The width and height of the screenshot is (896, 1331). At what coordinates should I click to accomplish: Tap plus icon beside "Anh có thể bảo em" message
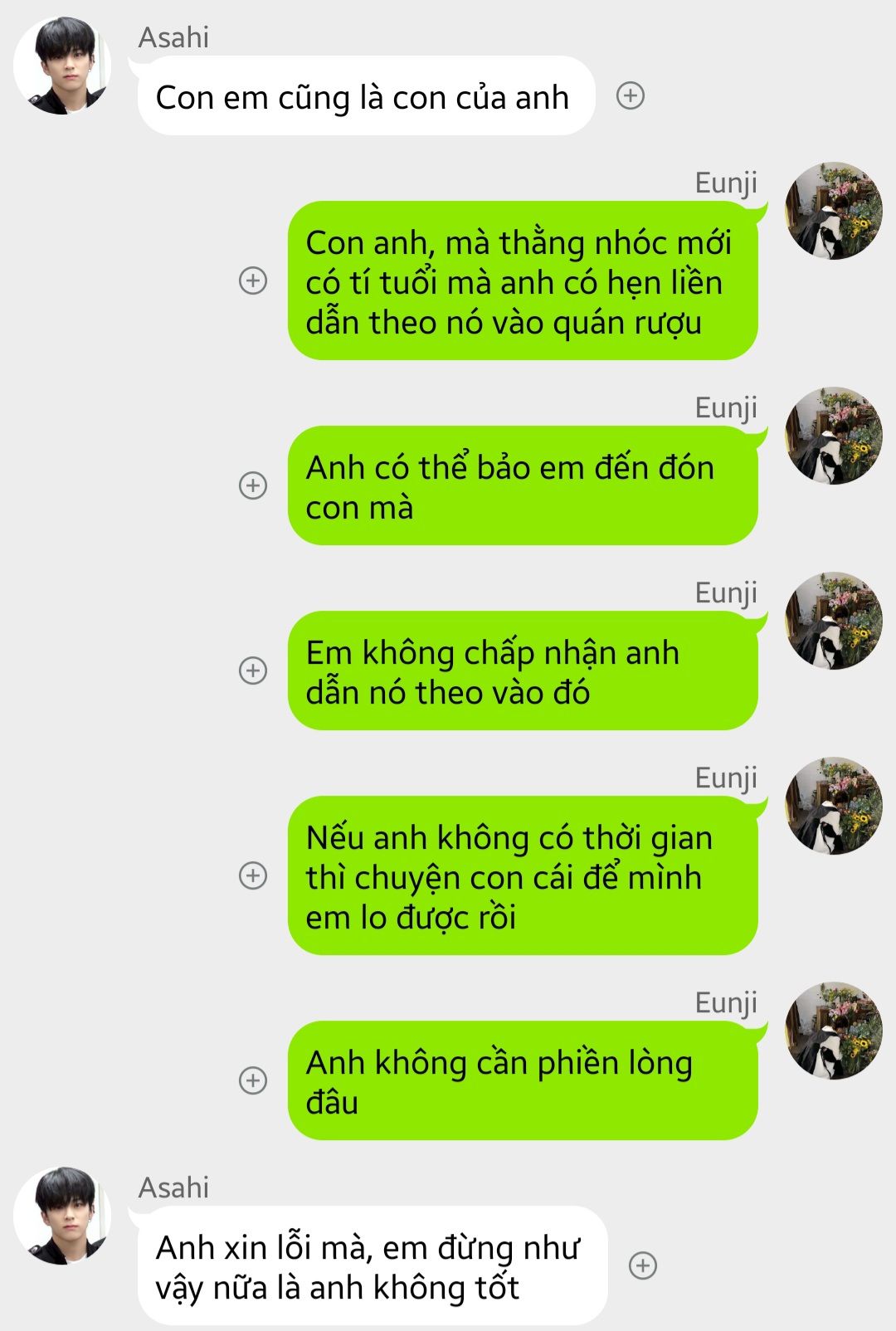[x=253, y=485]
